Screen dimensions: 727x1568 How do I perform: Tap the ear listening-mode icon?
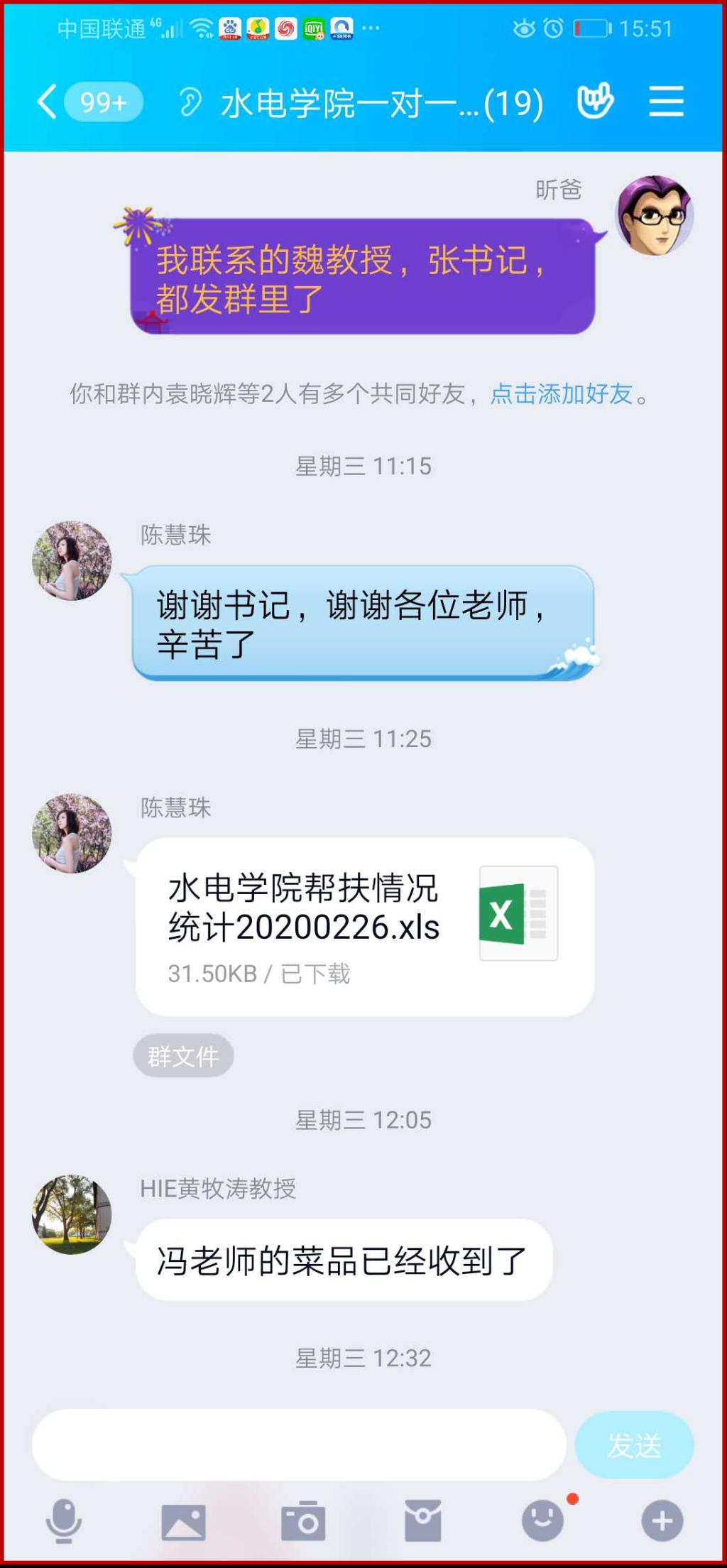pos(190,102)
